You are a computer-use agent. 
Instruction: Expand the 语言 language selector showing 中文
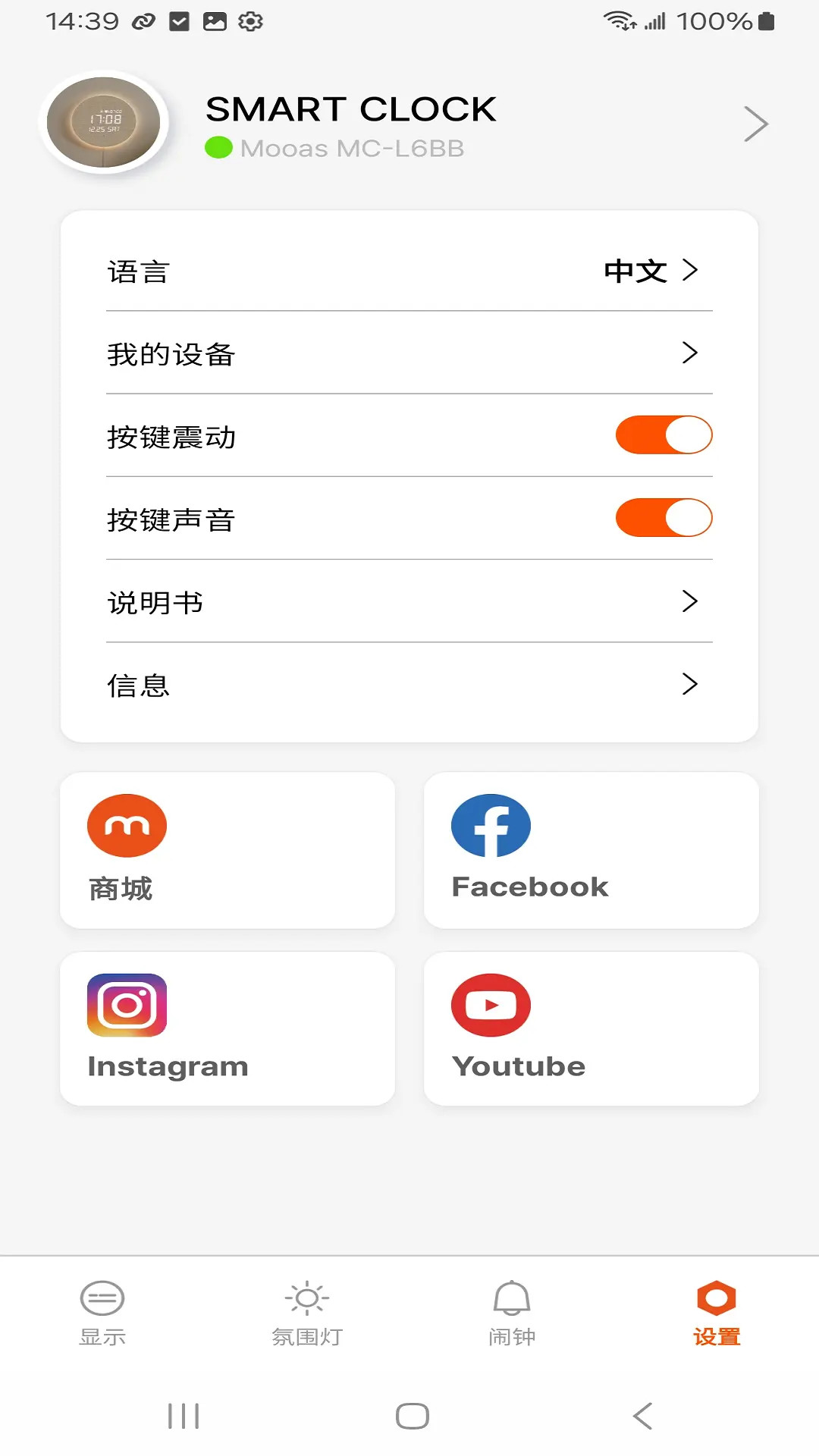point(650,272)
